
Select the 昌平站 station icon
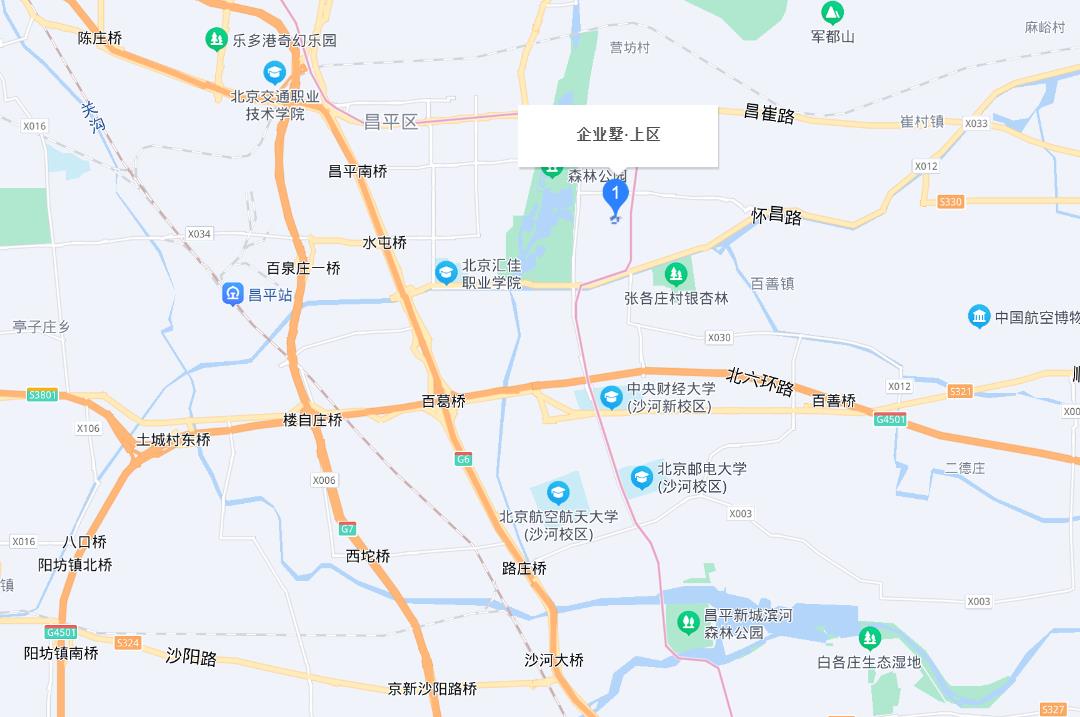pos(233,294)
